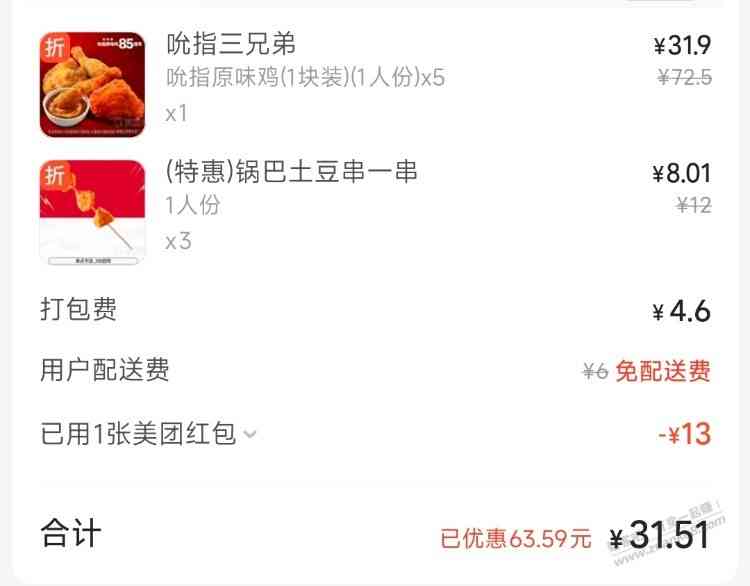Open the 吮指三兄弟 item
The width and height of the screenshot is (750, 586).
pos(231,45)
